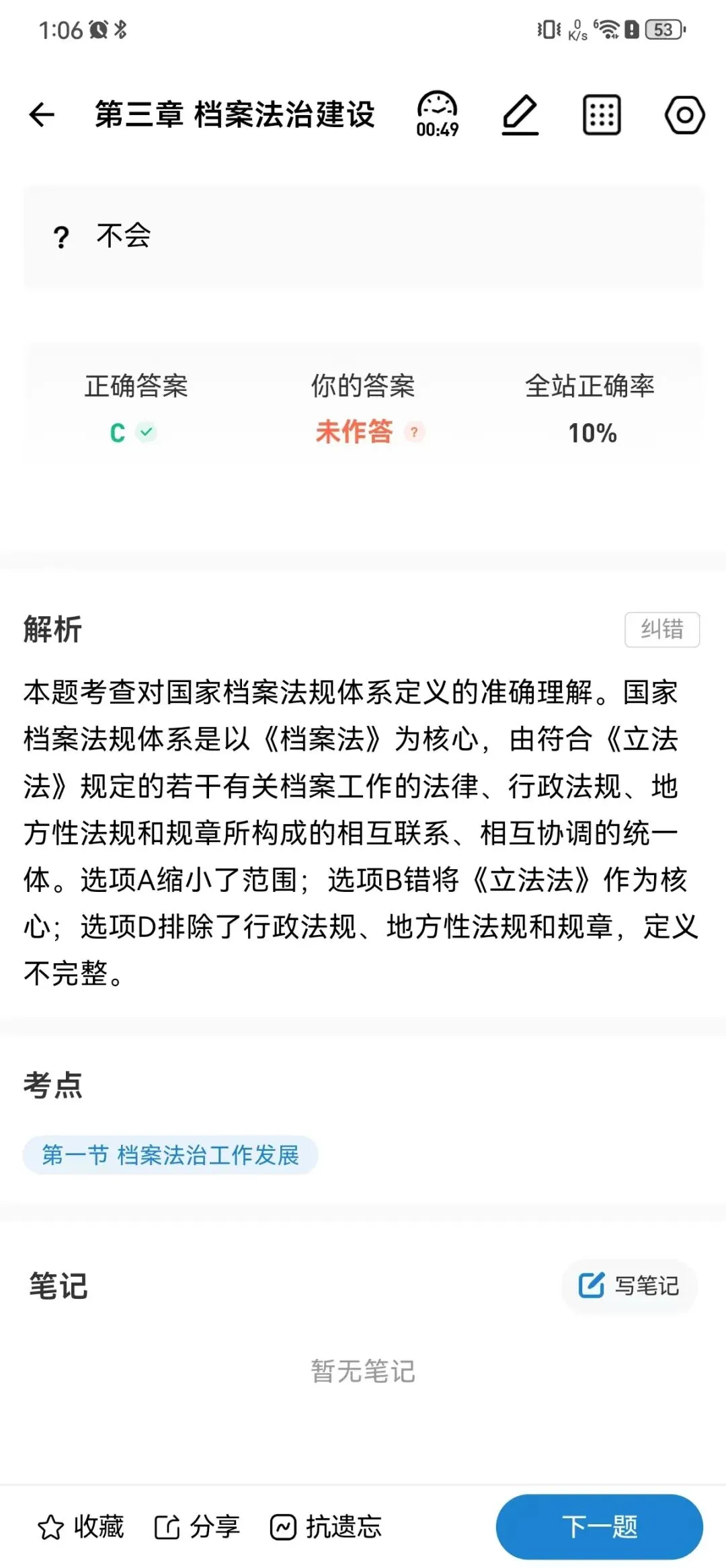Open tag 第一节 档案法治工作发展

[x=170, y=1155]
